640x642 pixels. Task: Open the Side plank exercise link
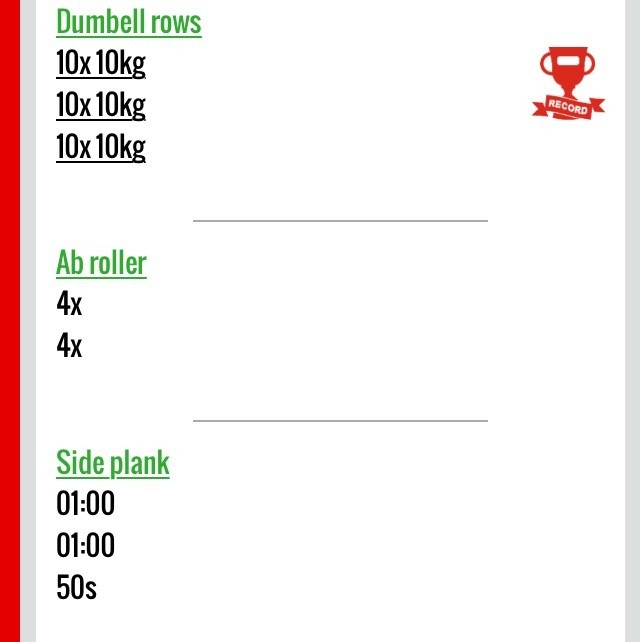[x=112, y=463]
